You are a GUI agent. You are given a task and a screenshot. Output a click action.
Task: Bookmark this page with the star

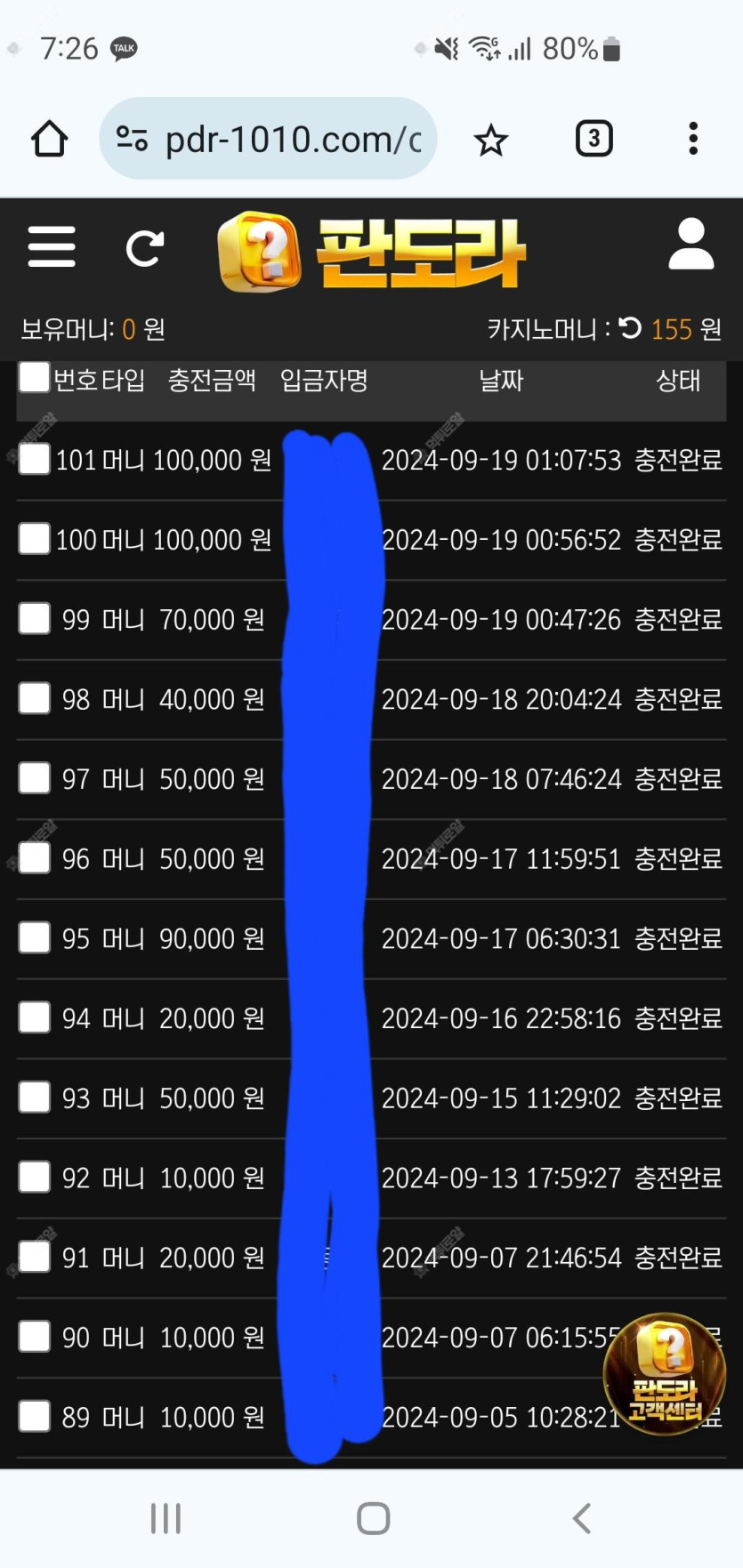[x=490, y=140]
